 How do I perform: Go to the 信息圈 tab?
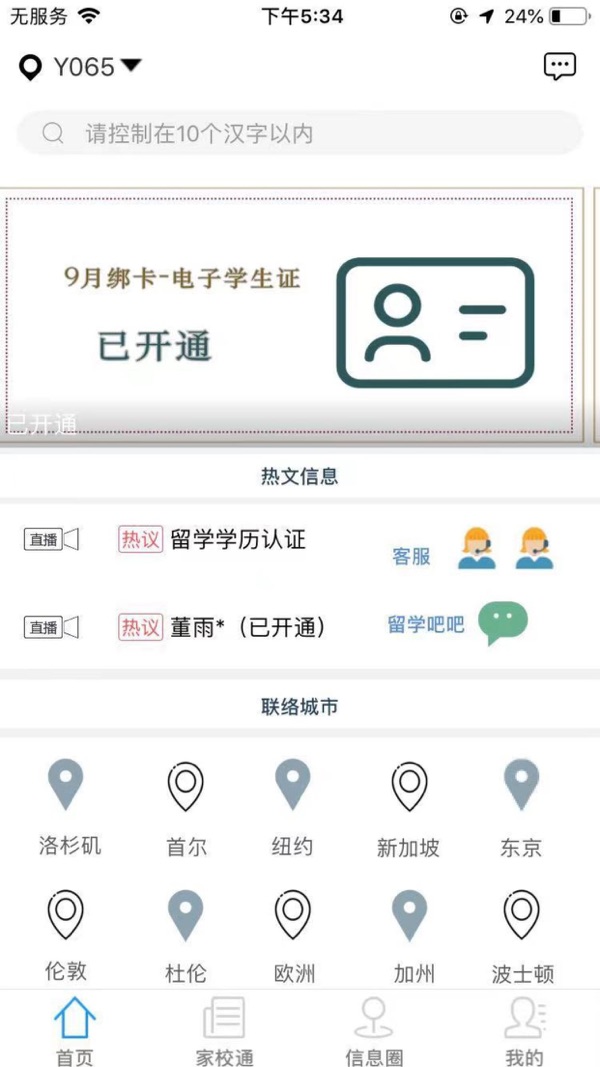(x=374, y=1032)
